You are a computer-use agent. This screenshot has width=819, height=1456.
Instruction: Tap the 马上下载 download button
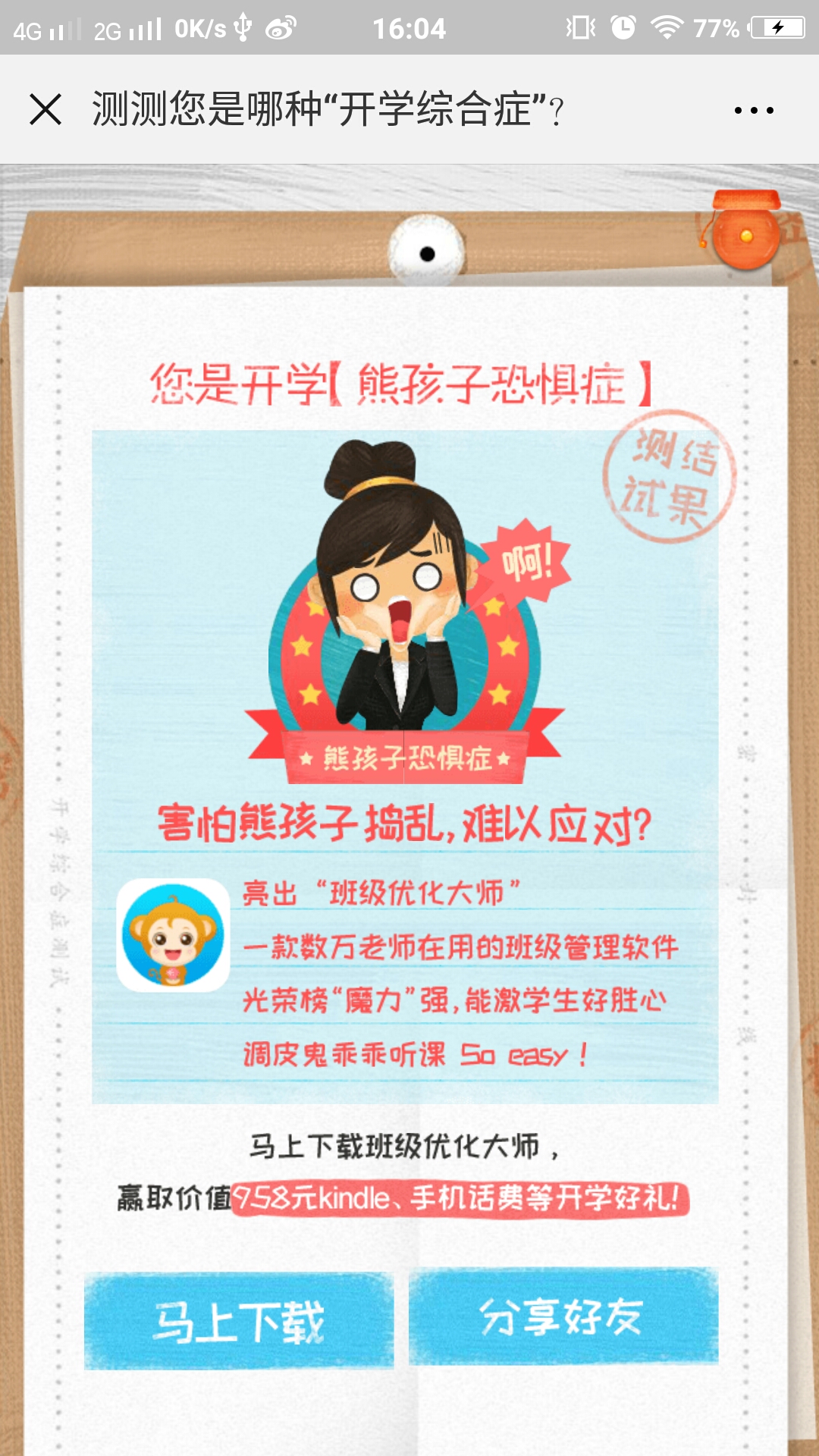click(x=239, y=1321)
